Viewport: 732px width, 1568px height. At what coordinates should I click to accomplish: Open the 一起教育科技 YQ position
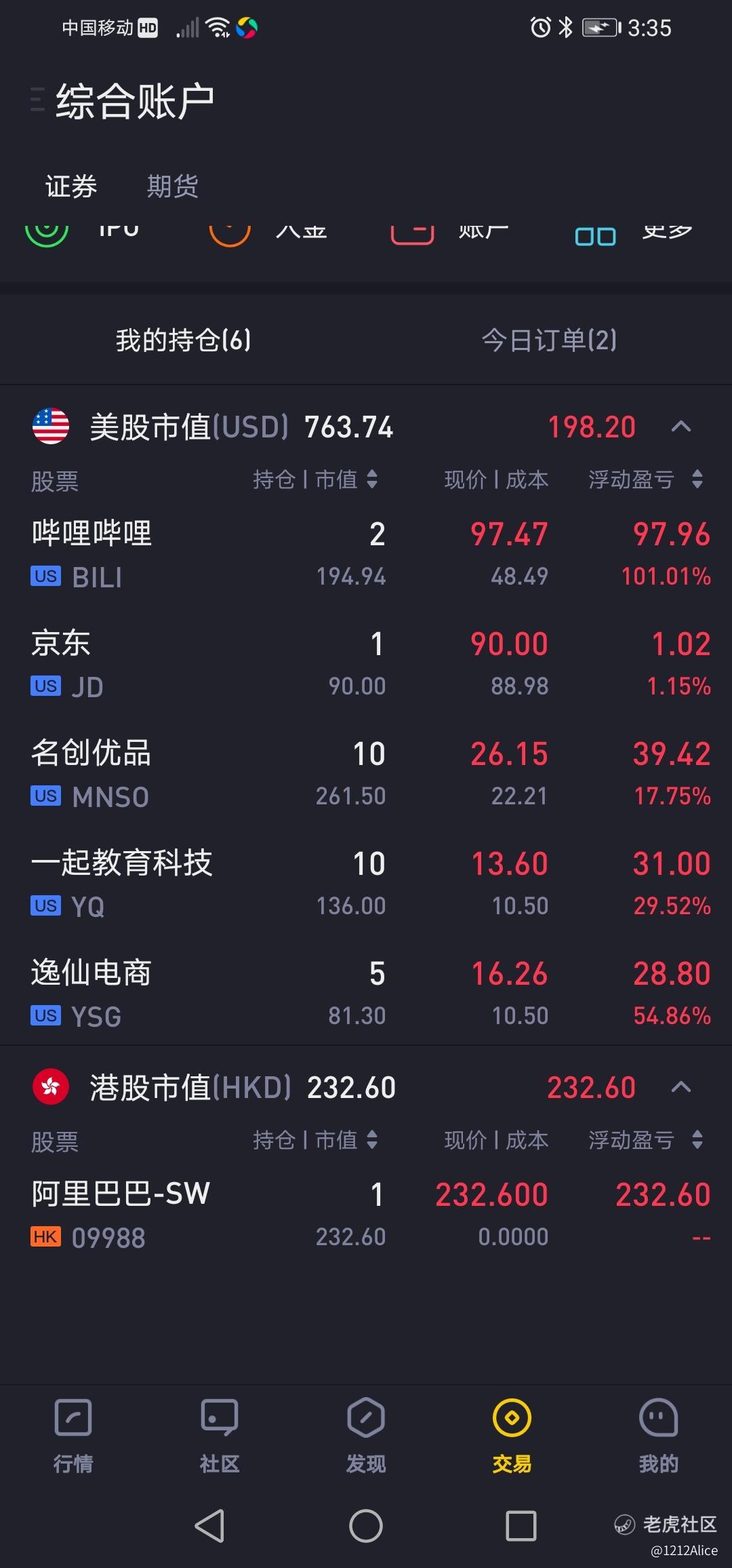pyautogui.click(x=366, y=884)
